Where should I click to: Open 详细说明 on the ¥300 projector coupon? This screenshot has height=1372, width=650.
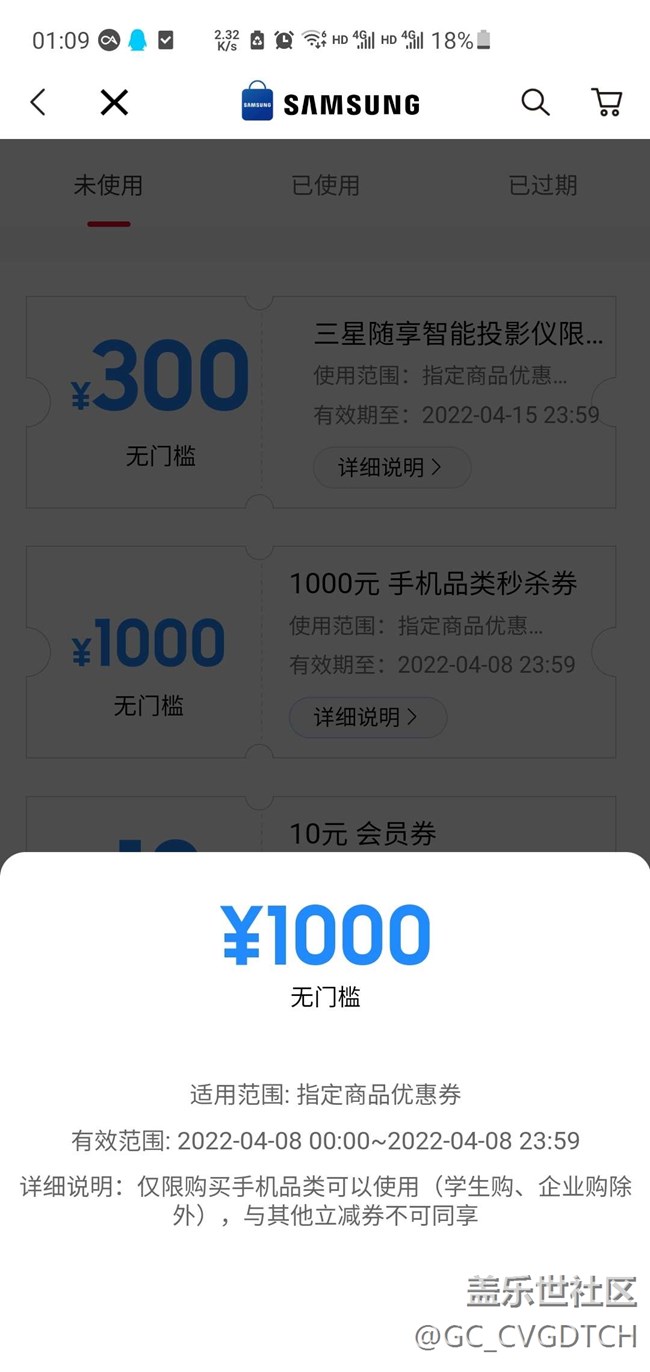[392, 467]
